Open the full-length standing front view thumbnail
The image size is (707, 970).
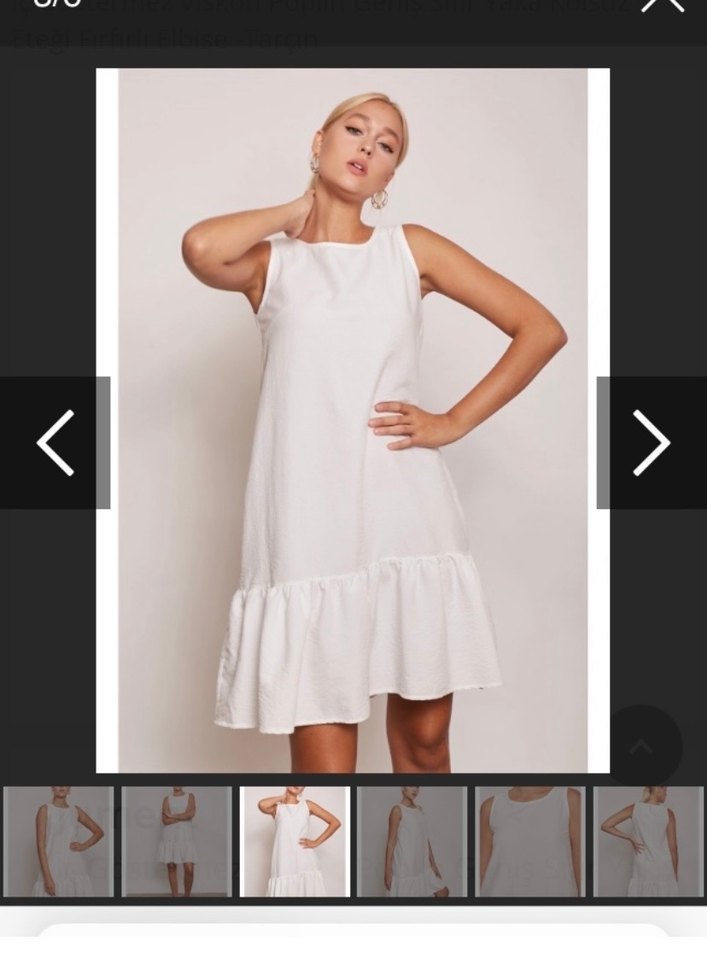pos(177,841)
